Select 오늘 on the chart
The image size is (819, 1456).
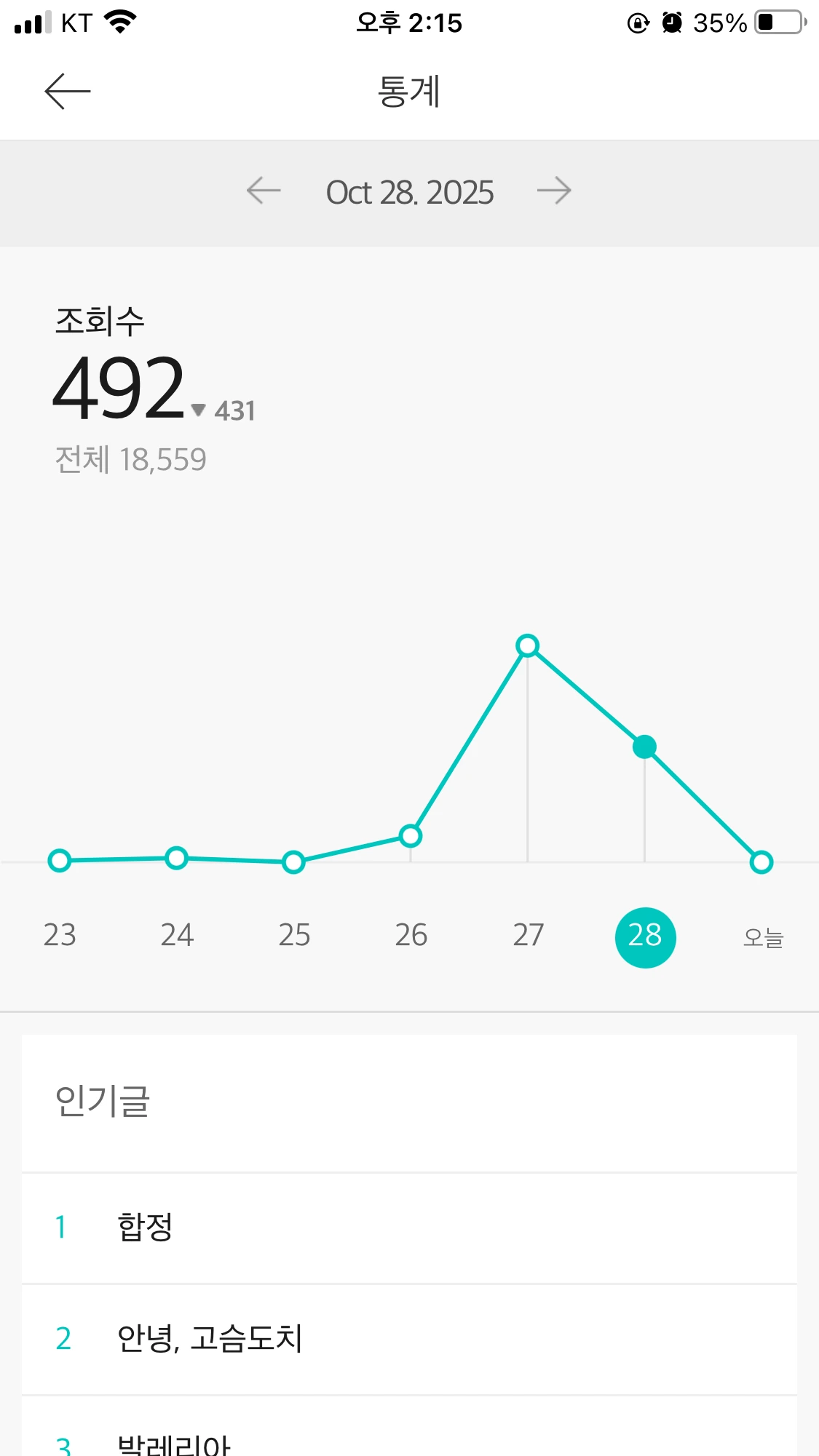click(762, 937)
